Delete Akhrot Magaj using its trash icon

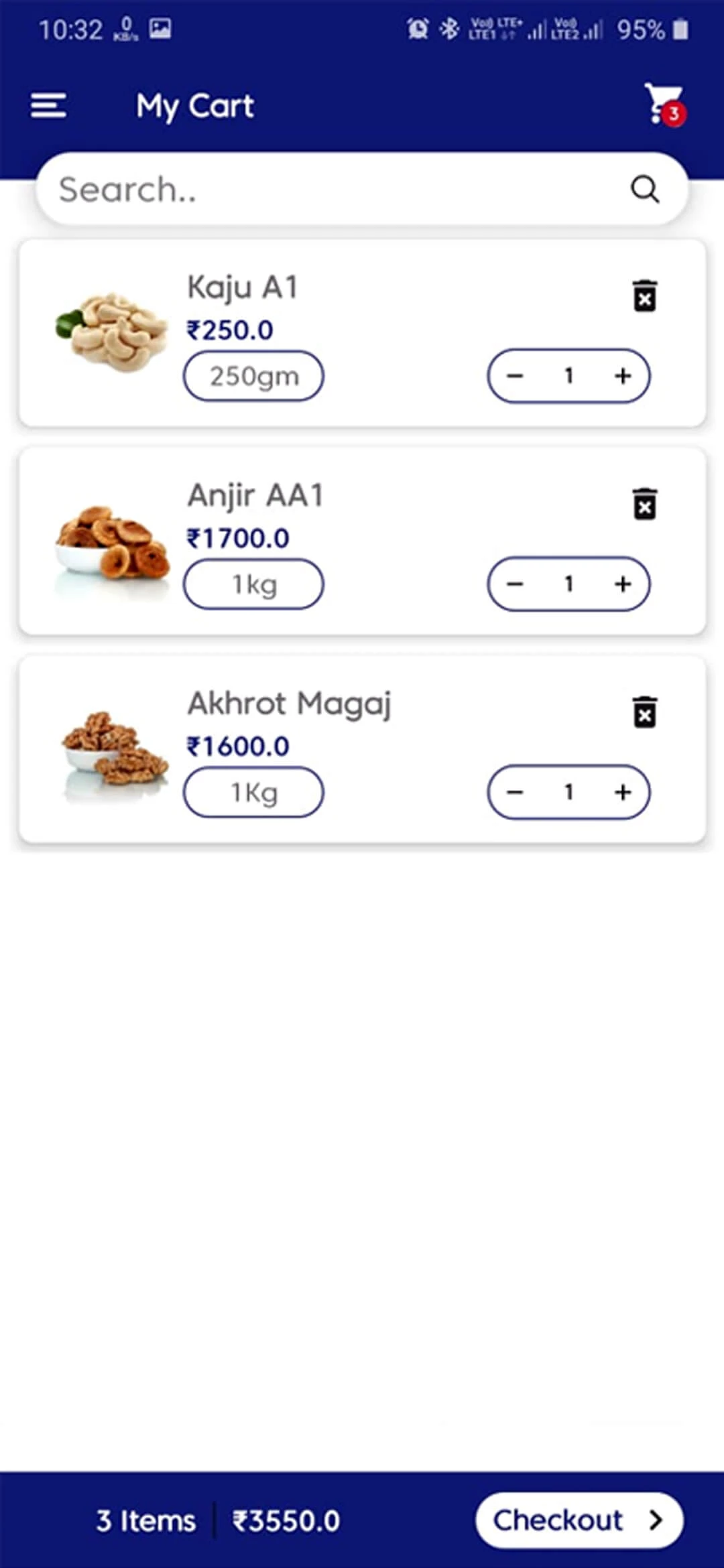(644, 714)
